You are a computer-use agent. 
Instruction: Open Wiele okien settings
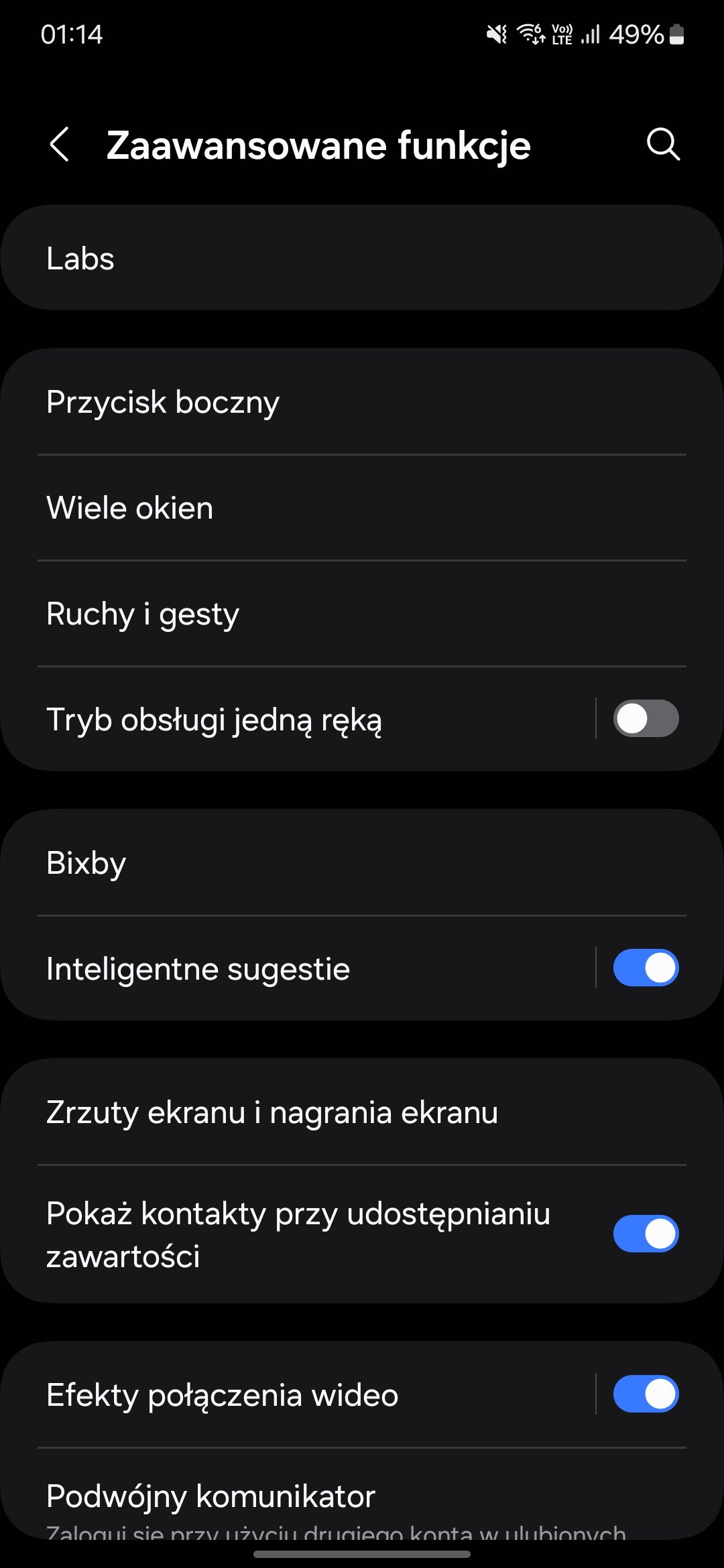coord(362,508)
